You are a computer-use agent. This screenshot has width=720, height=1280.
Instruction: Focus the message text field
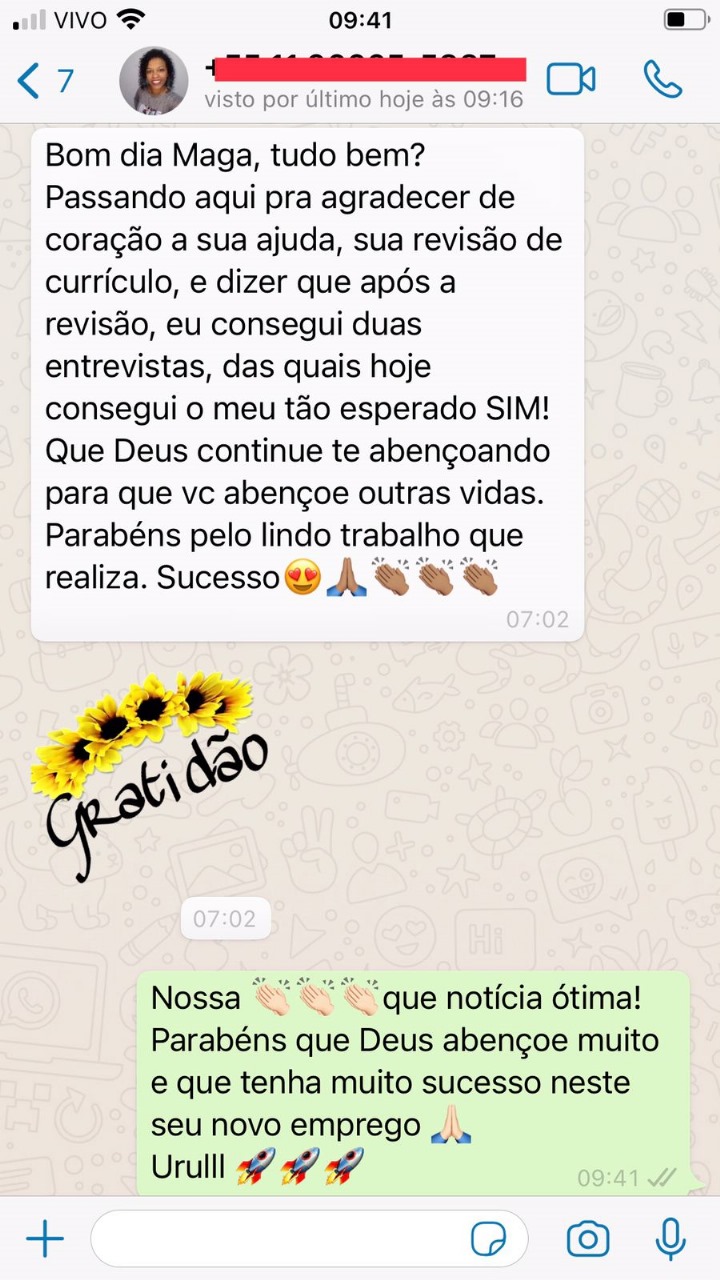280,1240
